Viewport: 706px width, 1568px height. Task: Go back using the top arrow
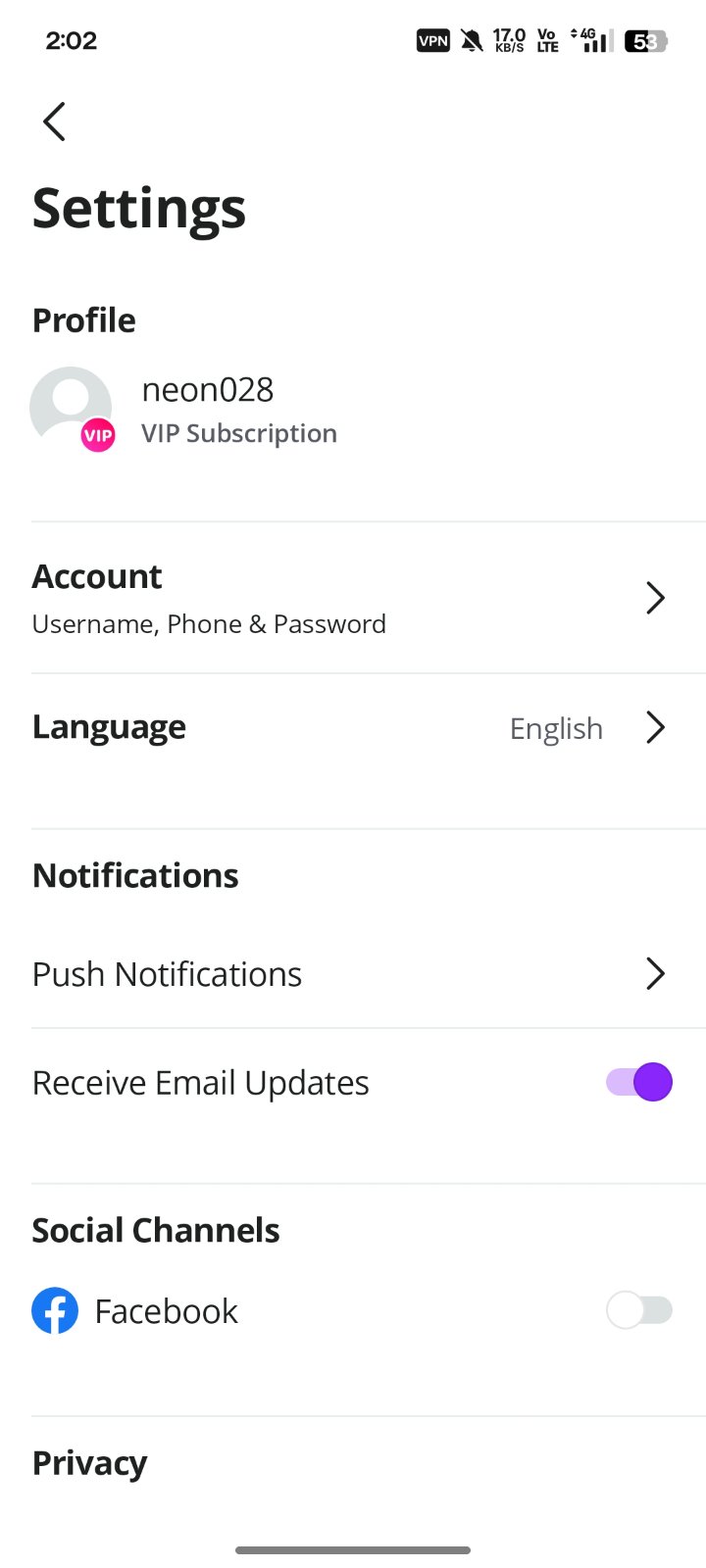pos(55,122)
